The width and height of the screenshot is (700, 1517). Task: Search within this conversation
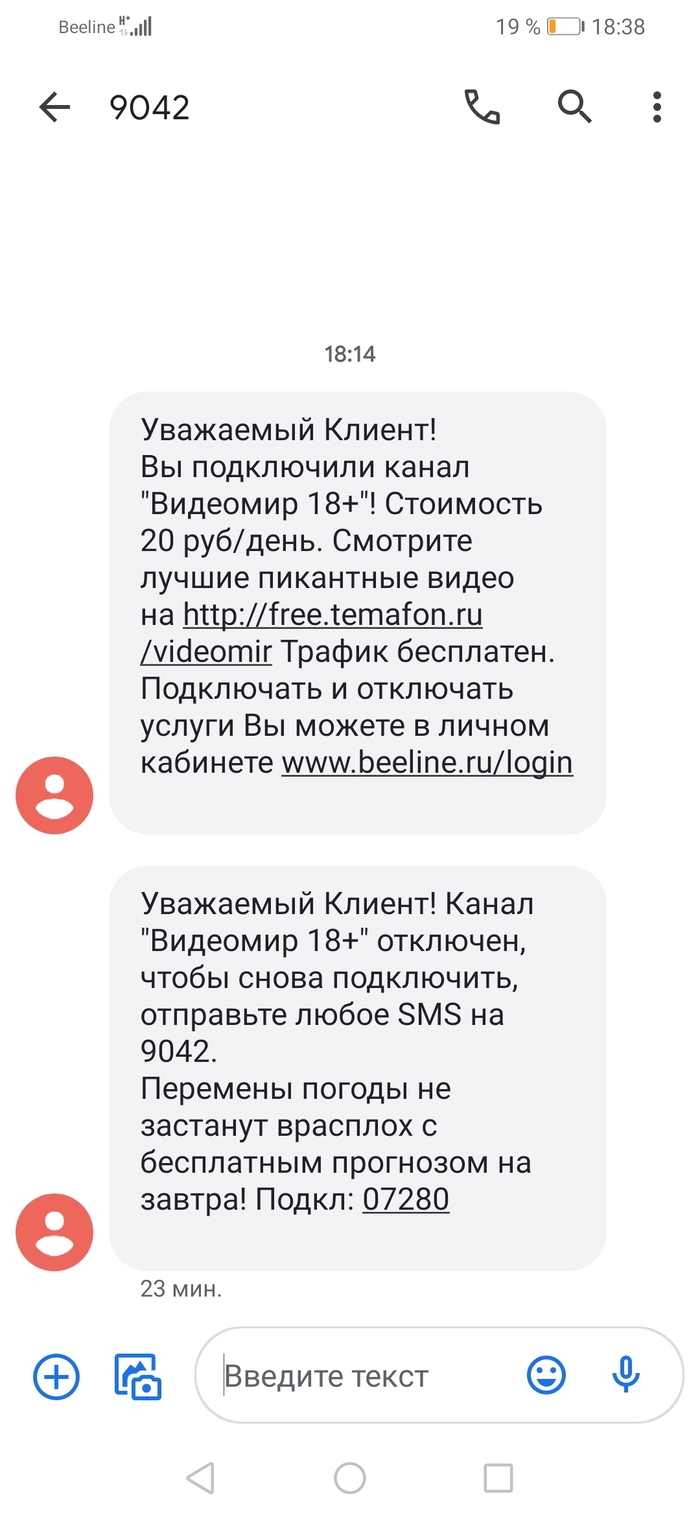574,107
